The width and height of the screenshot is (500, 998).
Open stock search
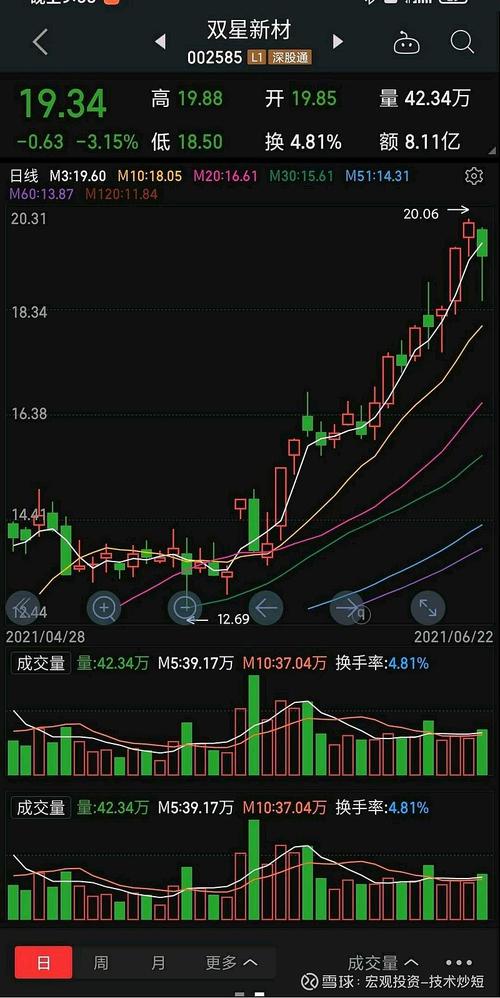tap(462, 43)
